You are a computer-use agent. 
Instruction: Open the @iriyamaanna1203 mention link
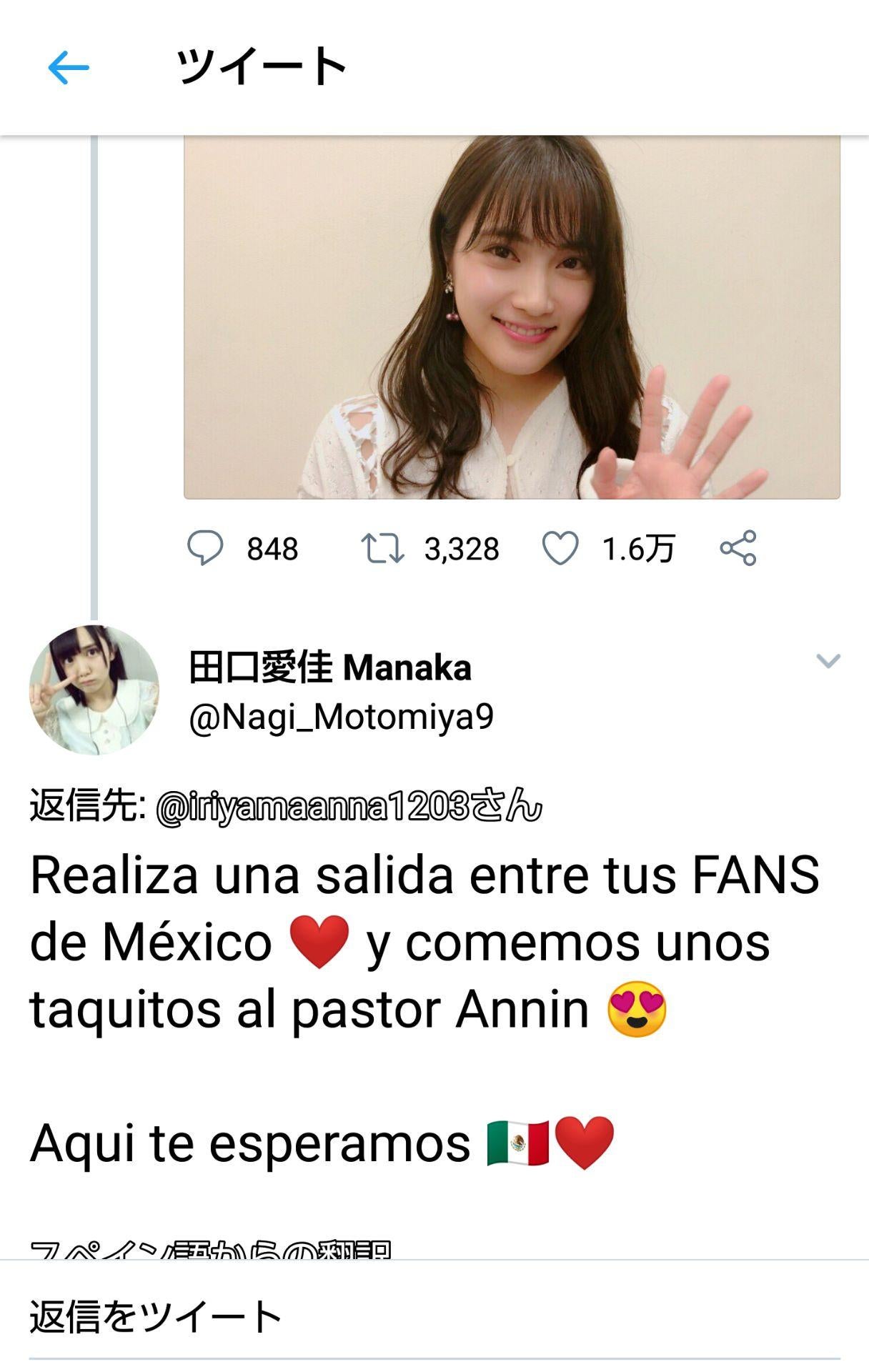pos(349,807)
